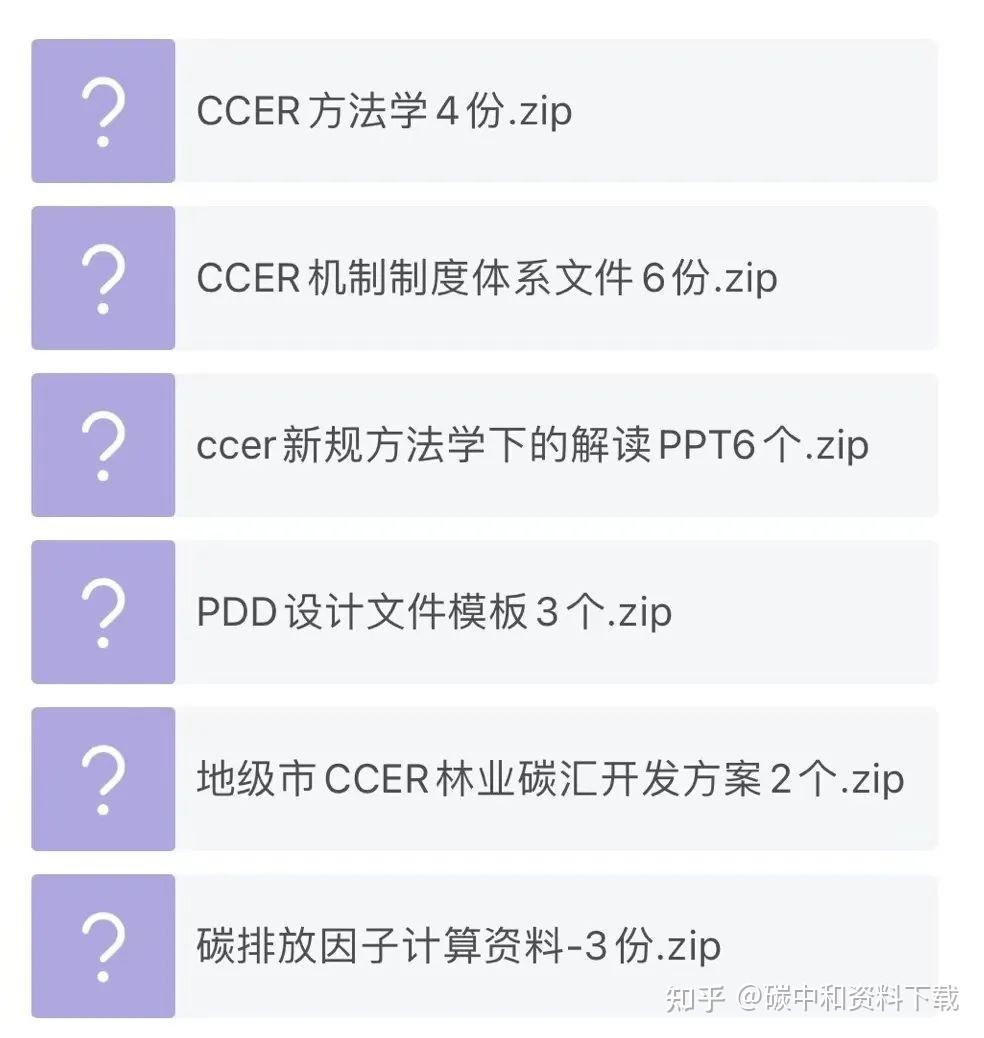984x1038 pixels.
Task: Click the purple icon for CCER机制制度体系文件6份.zip
Action: [103, 279]
